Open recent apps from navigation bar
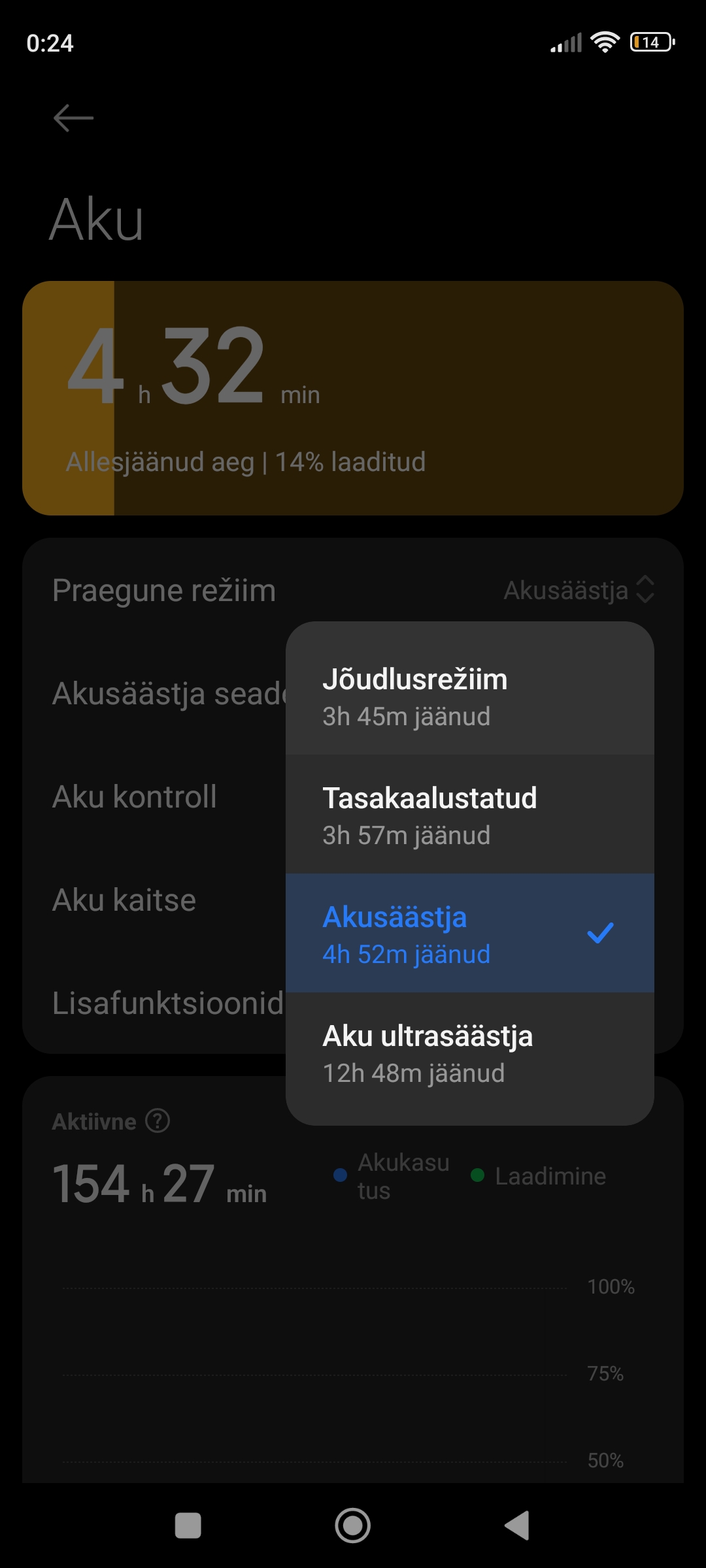 point(188,1526)
